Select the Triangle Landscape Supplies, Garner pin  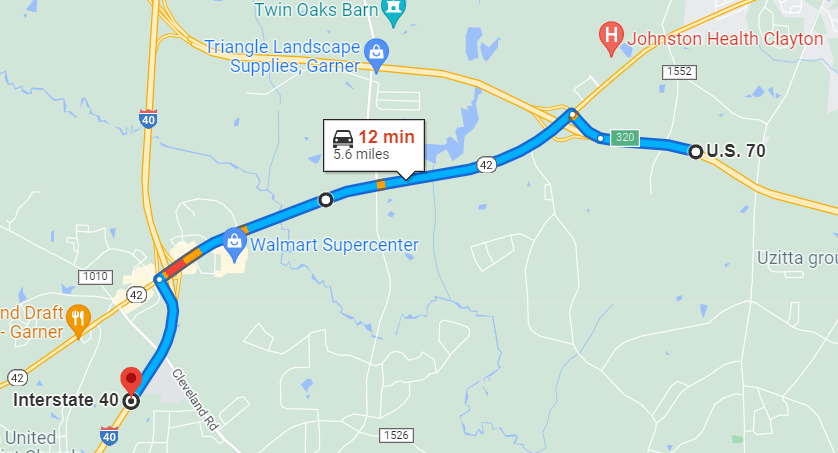pos(376,54)
